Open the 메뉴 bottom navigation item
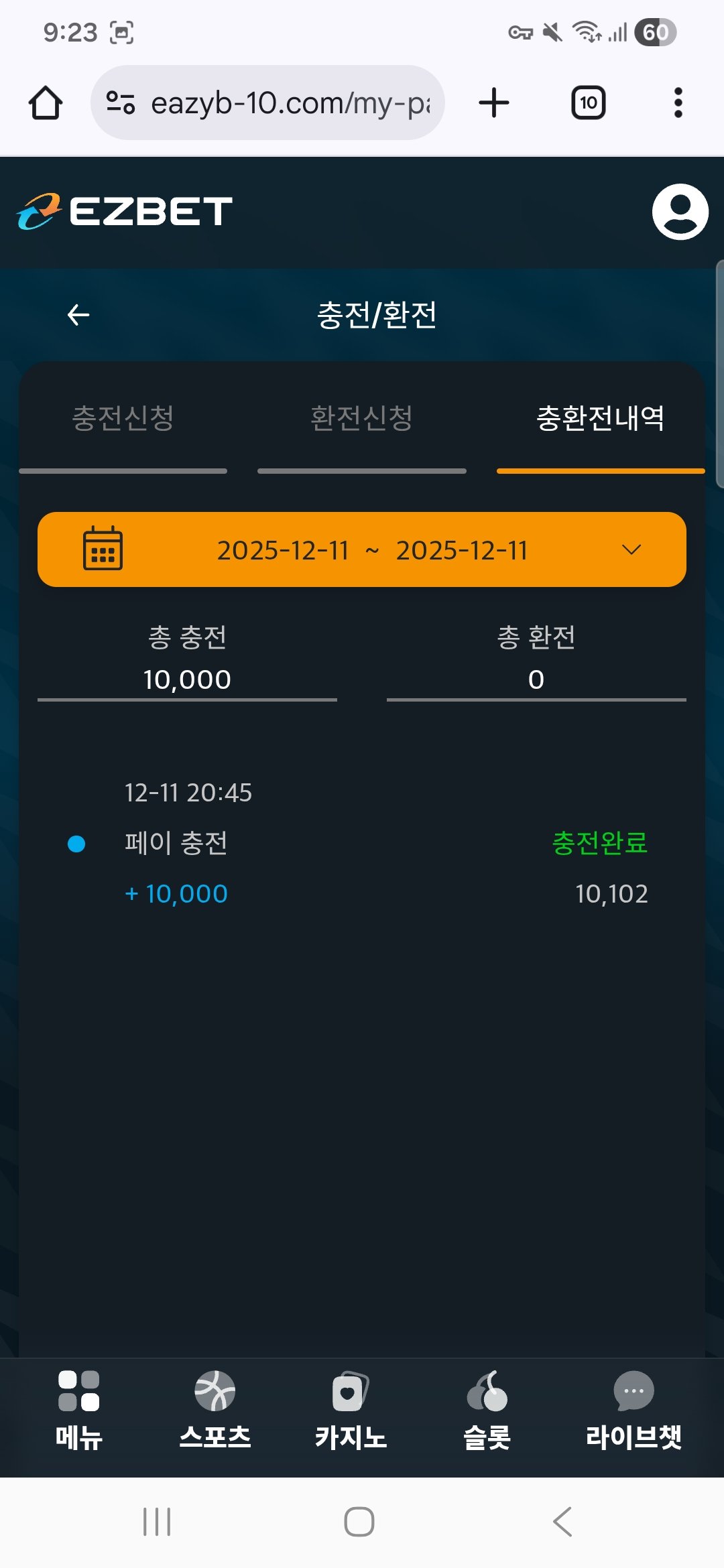 pyautogui.click(x=79, y=1409)
